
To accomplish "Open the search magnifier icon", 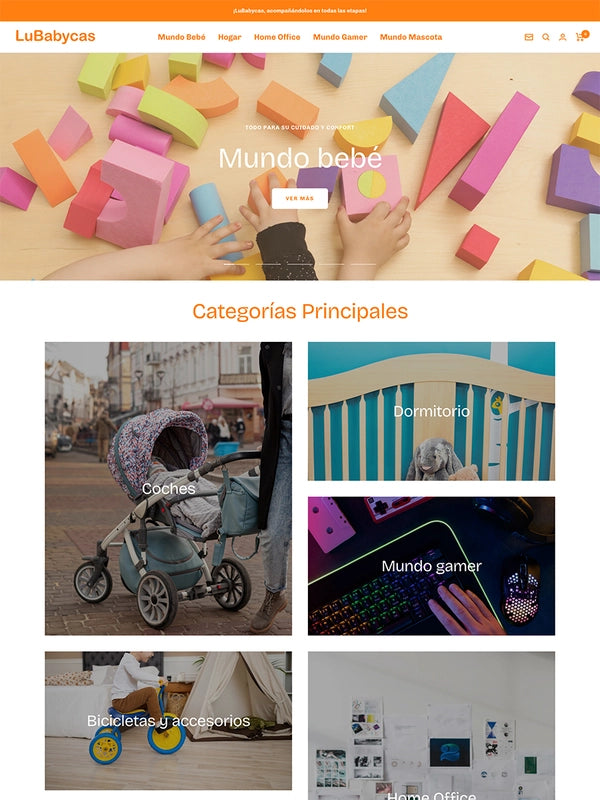I will click(x=546, y=37).
